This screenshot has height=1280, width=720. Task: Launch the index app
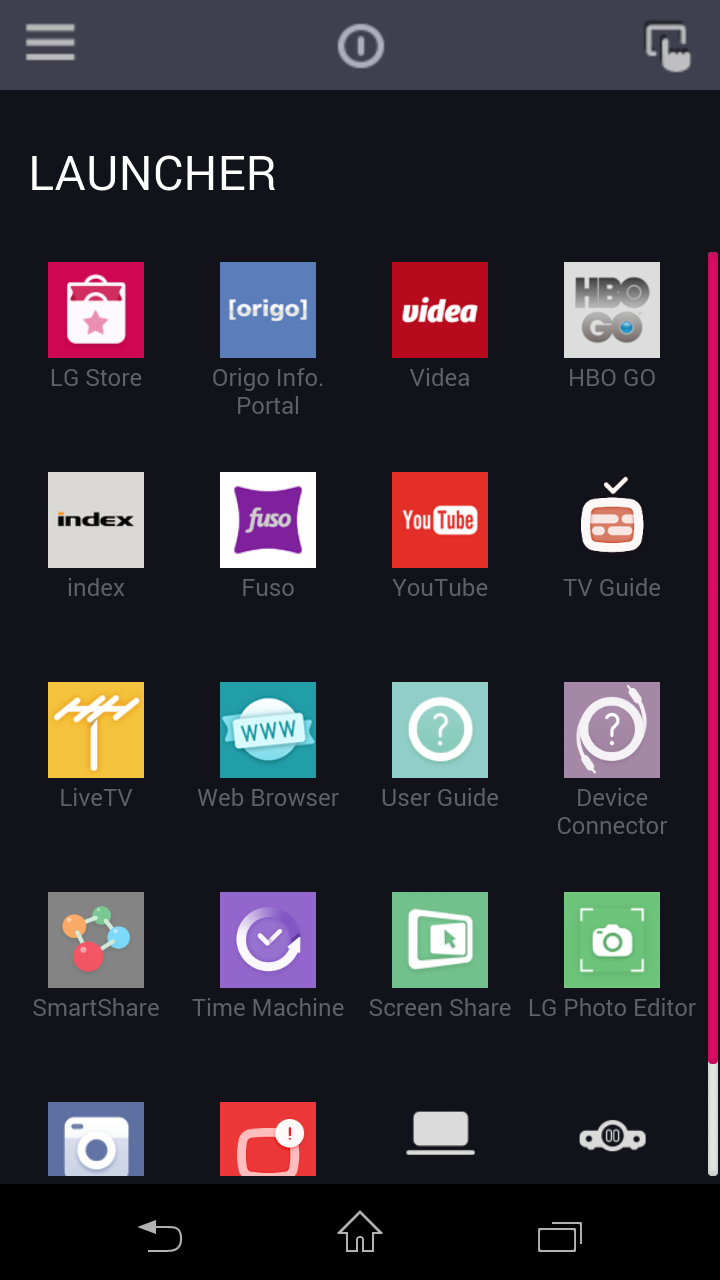(x=96, y=520)
